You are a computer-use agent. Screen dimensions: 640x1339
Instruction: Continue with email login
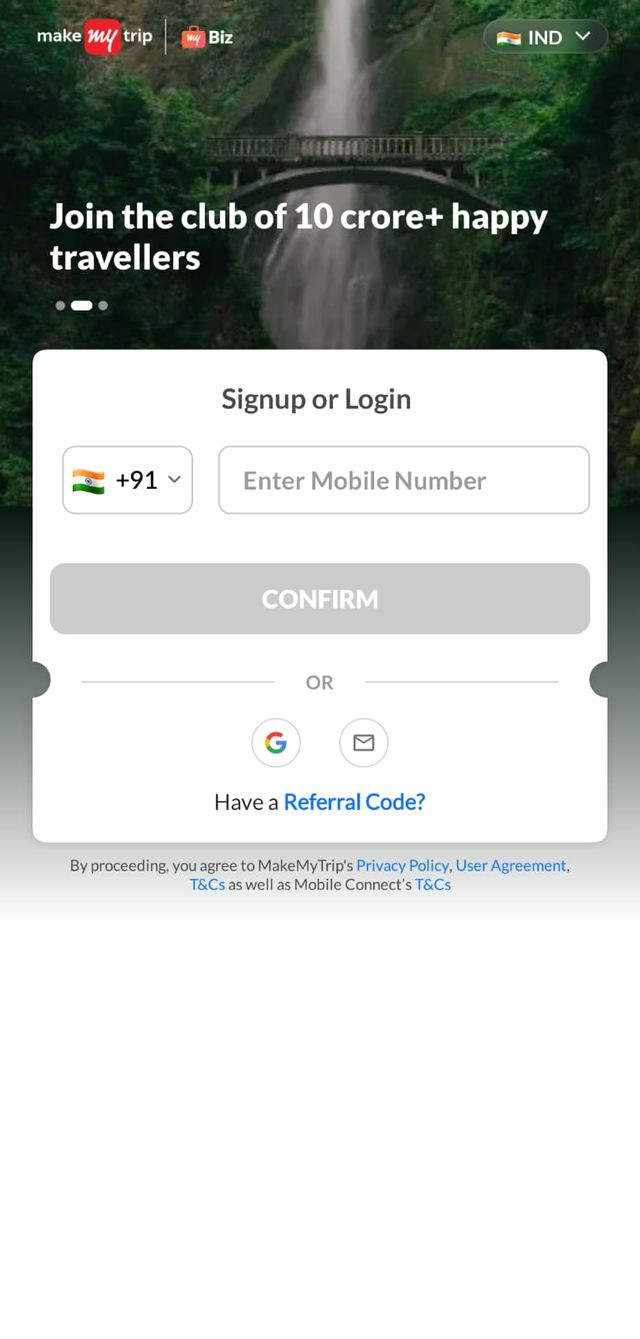tap(364, 742)
